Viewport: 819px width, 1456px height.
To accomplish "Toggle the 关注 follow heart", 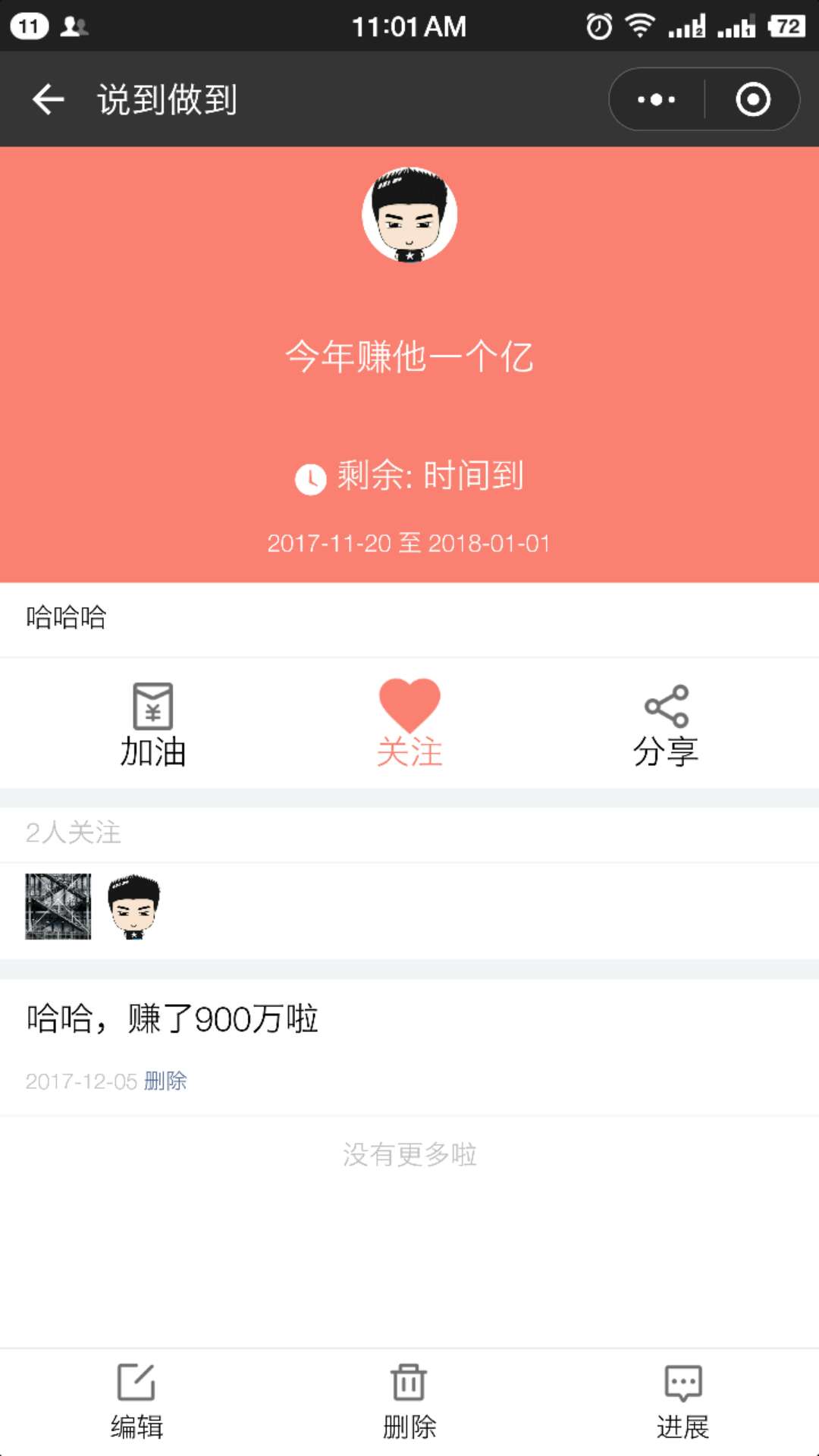I will pos(409,706).
